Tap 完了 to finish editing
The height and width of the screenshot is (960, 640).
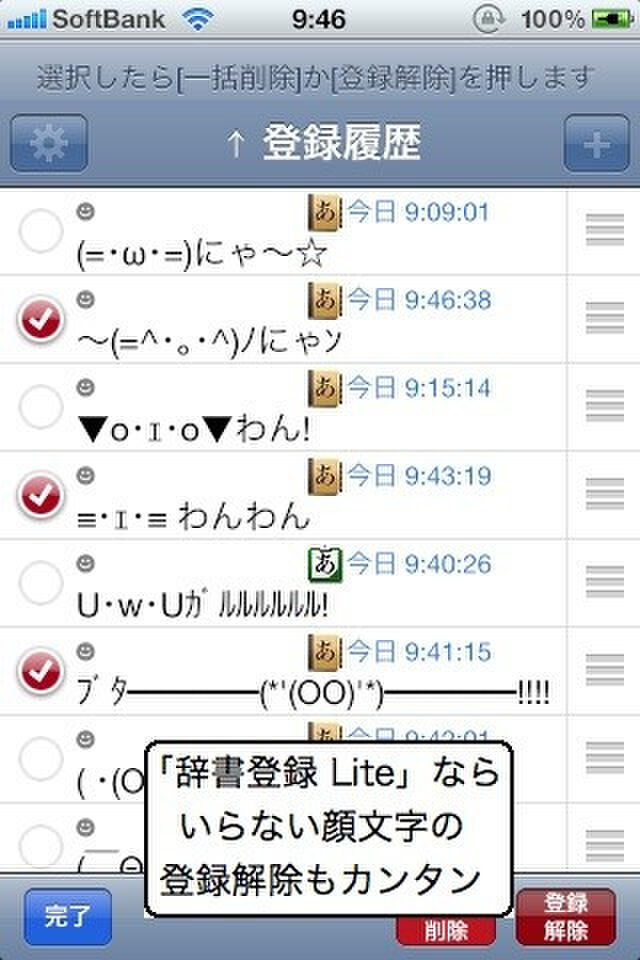(x=67, y=915)
